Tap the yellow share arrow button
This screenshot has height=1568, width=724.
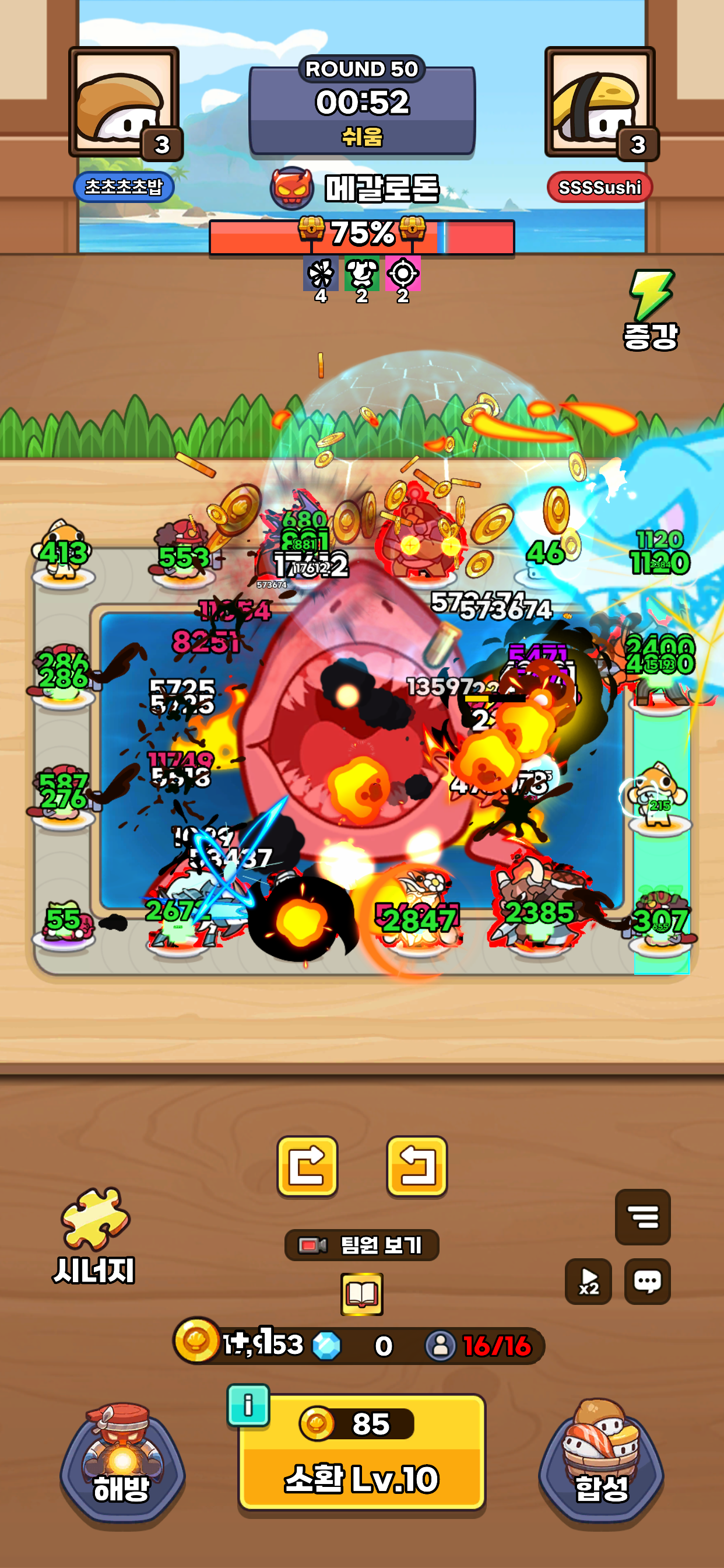pos(307,1166)
